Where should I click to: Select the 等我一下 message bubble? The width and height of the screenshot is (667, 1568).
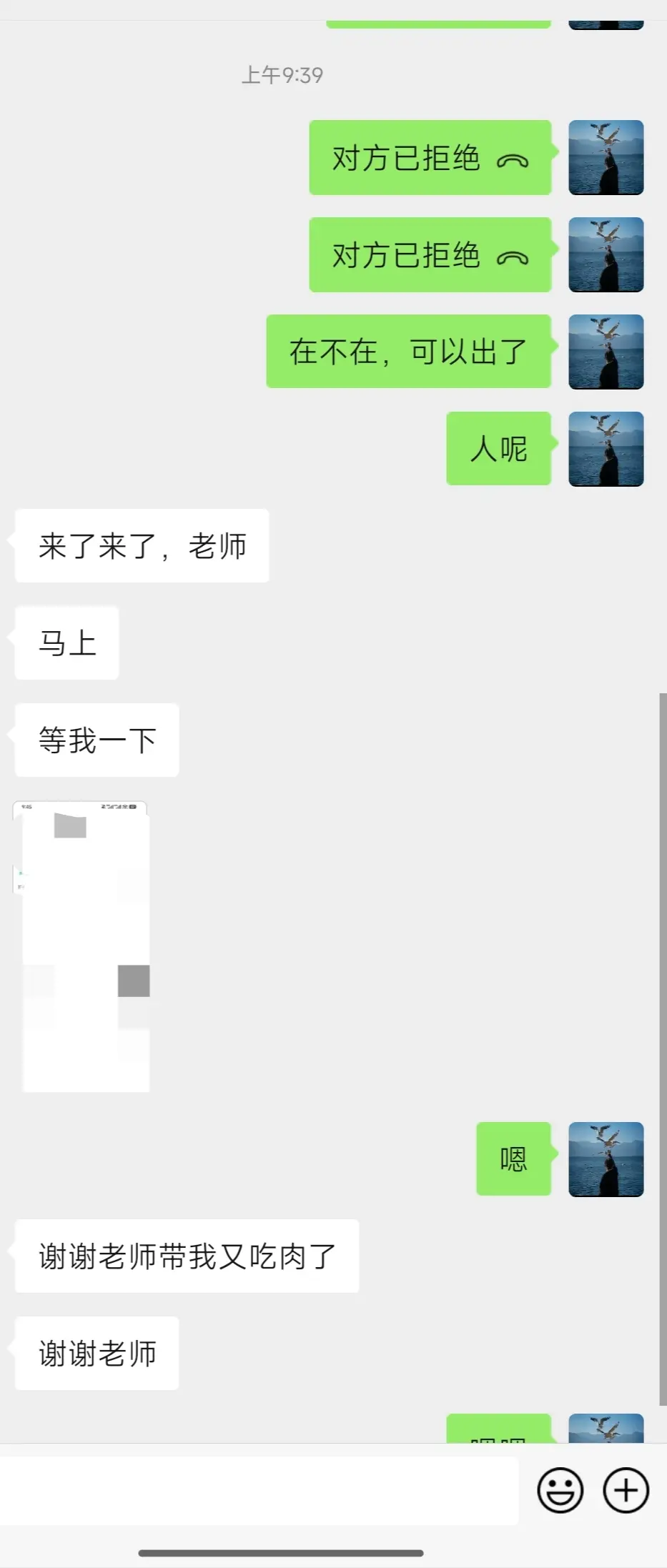click(95, 740)
